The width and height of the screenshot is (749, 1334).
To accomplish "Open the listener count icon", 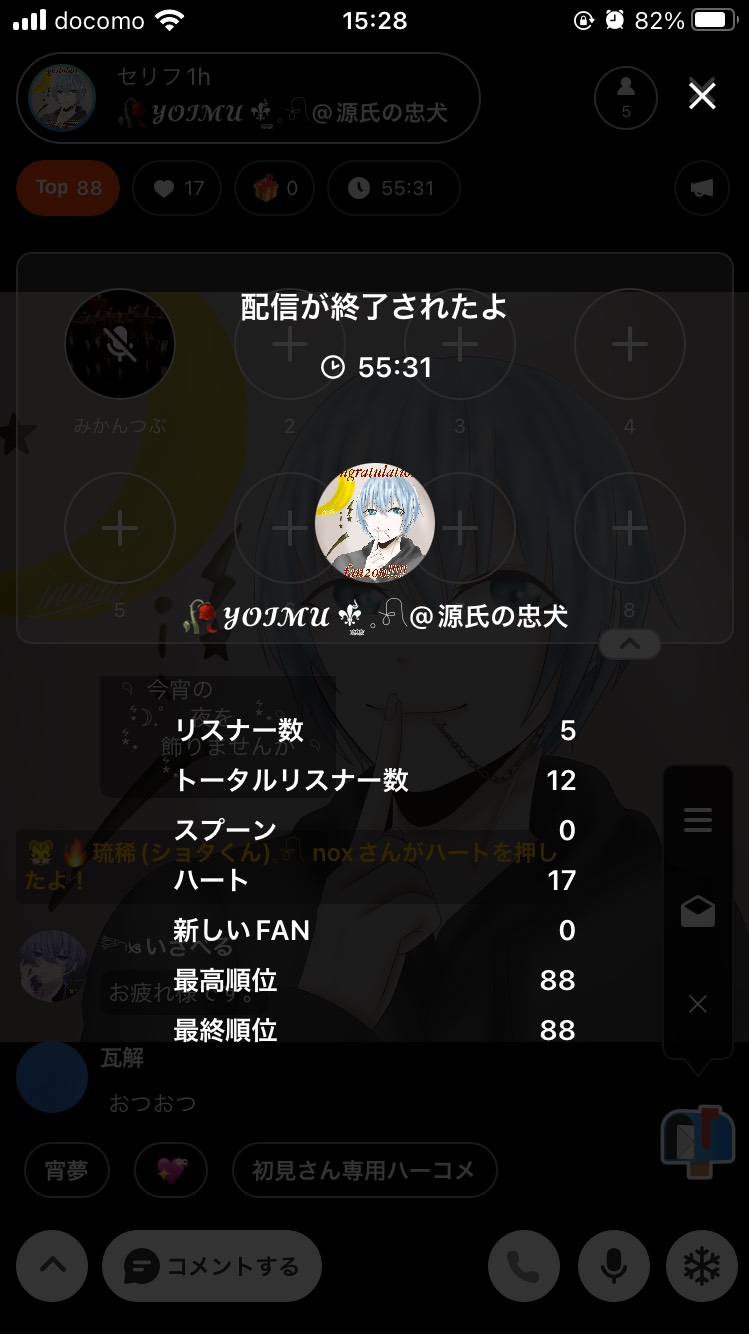I will pos(626,98).
